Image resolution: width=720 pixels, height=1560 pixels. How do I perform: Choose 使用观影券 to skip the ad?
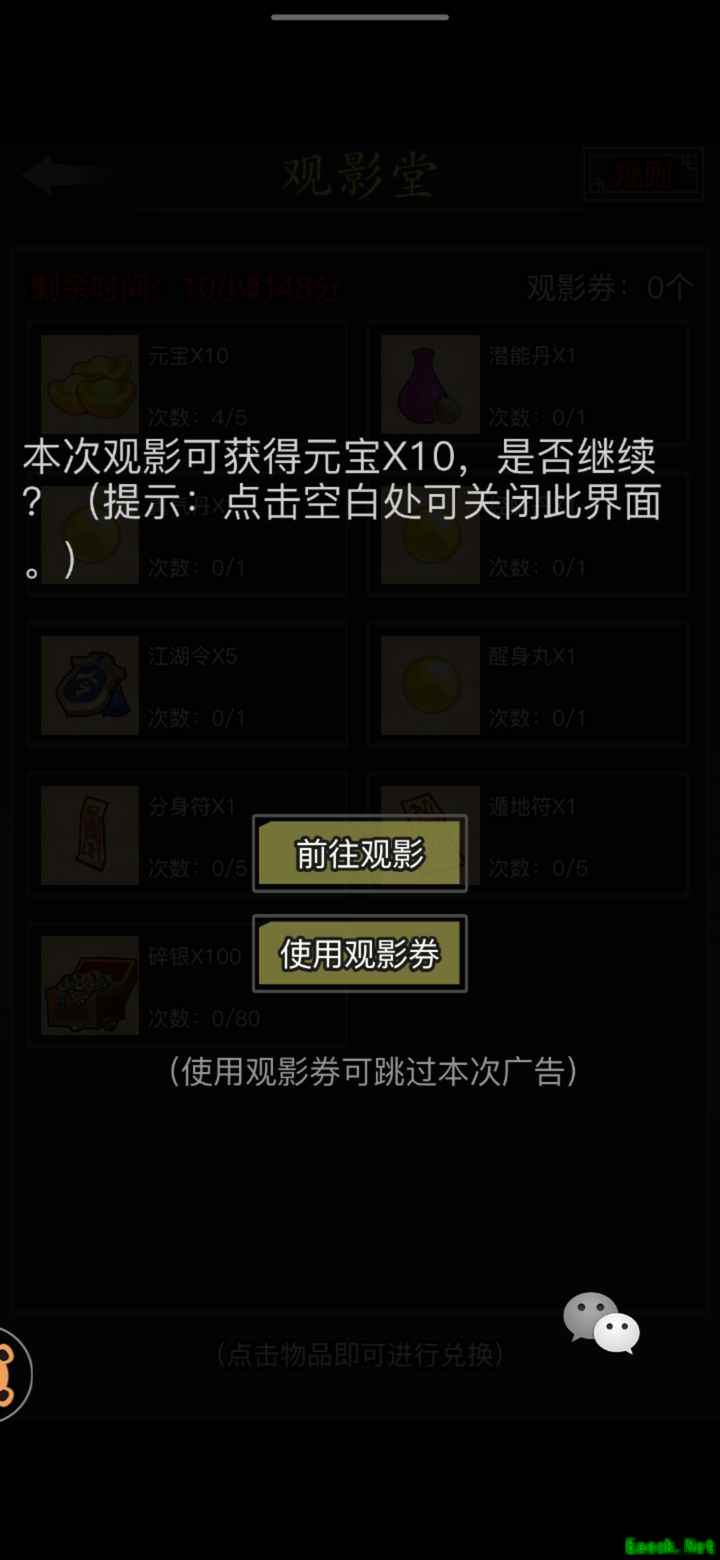pos(360,954)
